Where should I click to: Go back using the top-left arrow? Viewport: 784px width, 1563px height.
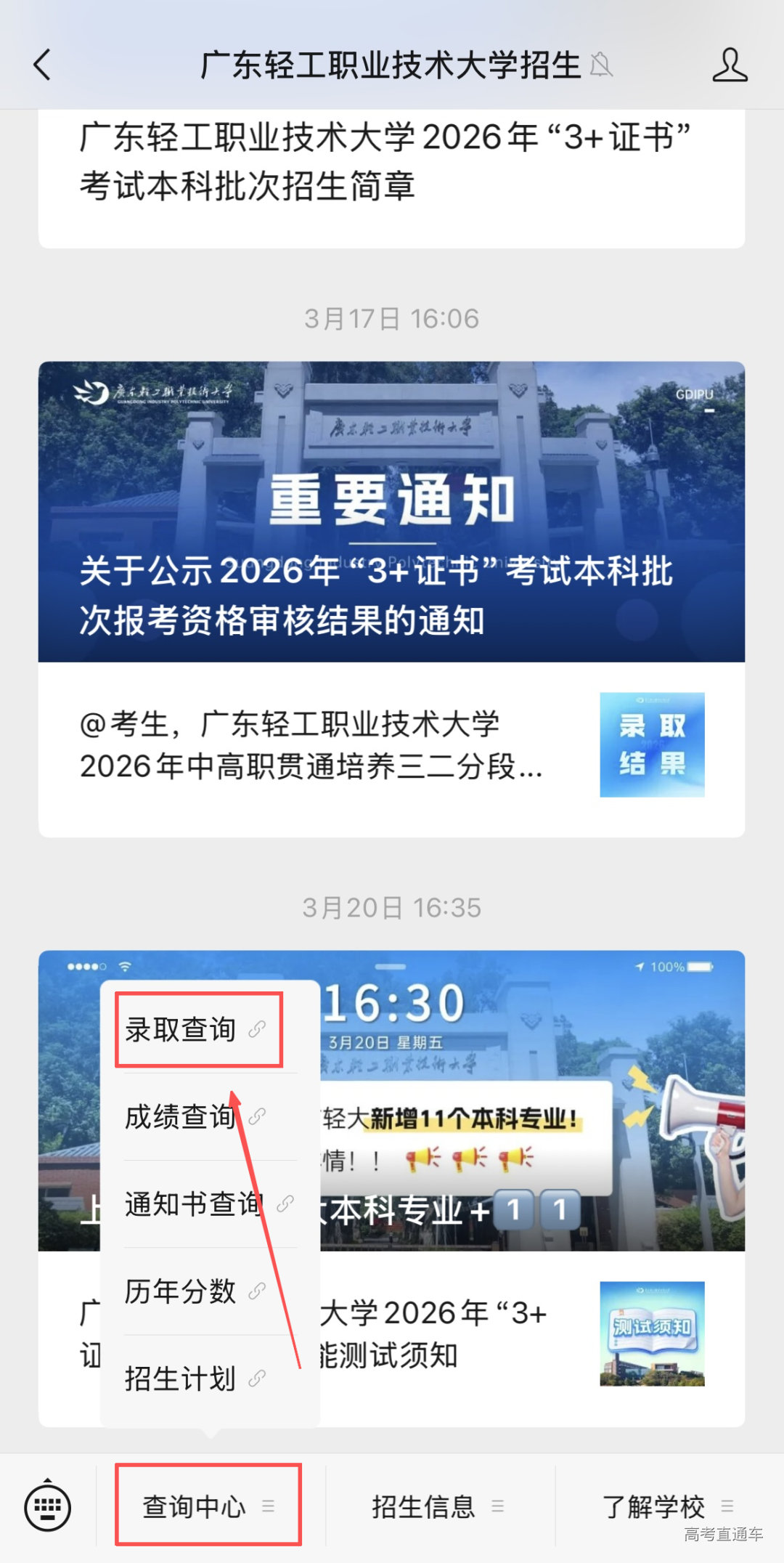click(x=43, y=65)
